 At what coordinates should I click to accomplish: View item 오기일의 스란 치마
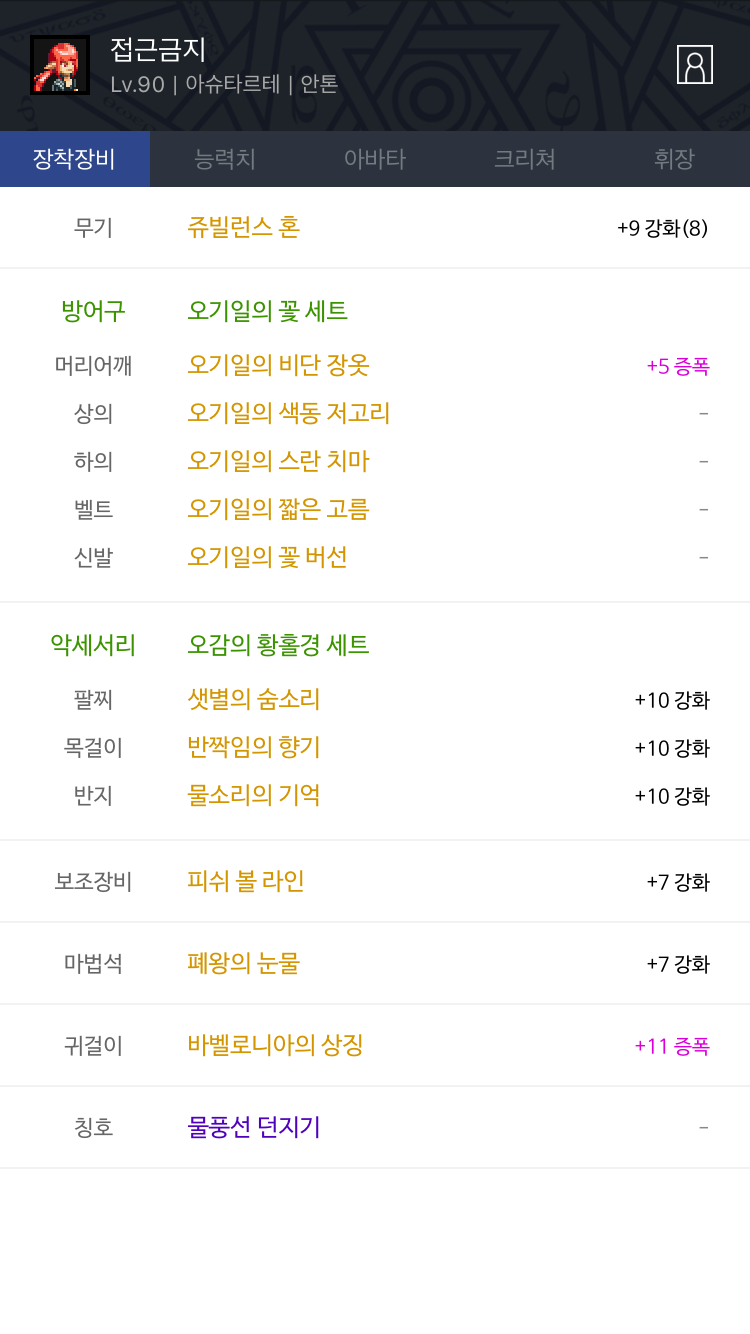pyautogui.click(x=279, y=461)
